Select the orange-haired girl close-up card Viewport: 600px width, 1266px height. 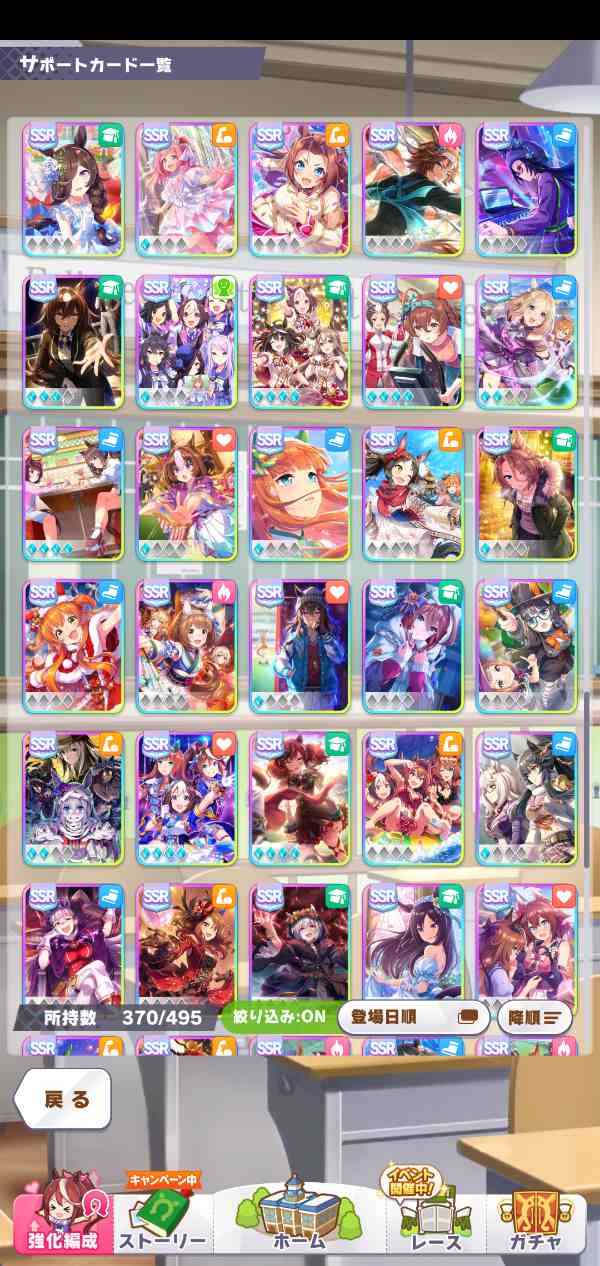[x=299, y=492]
